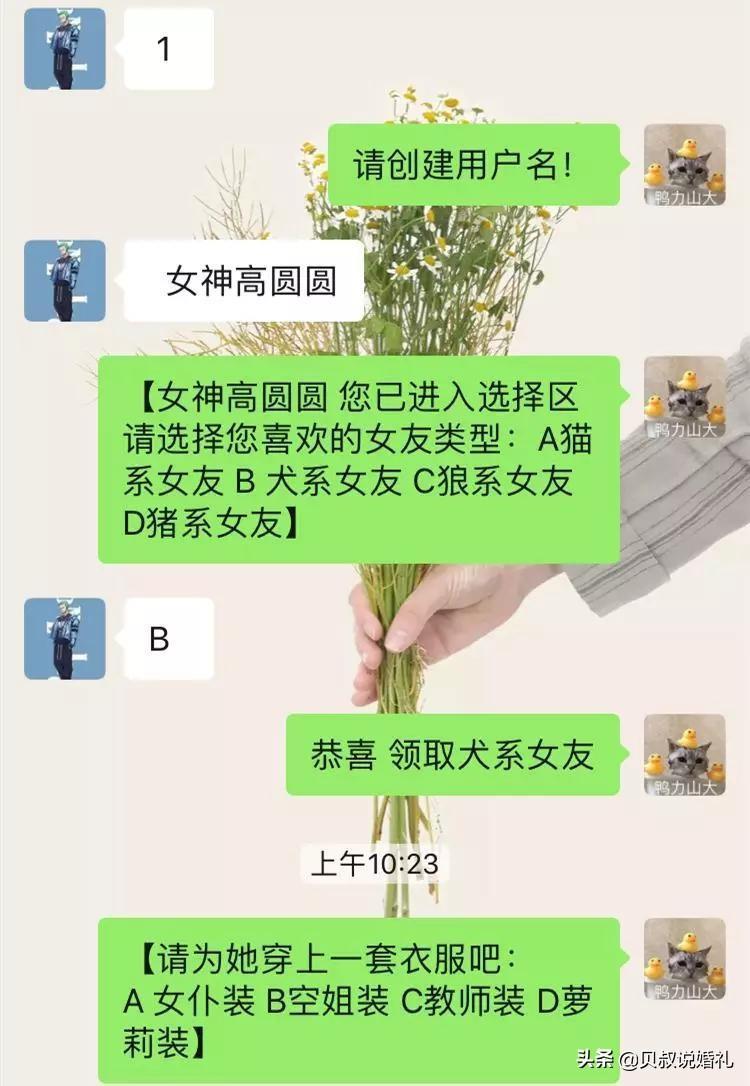View profile from avatar beside the "B" reply
750x1086 pixels.
[65, 639]
